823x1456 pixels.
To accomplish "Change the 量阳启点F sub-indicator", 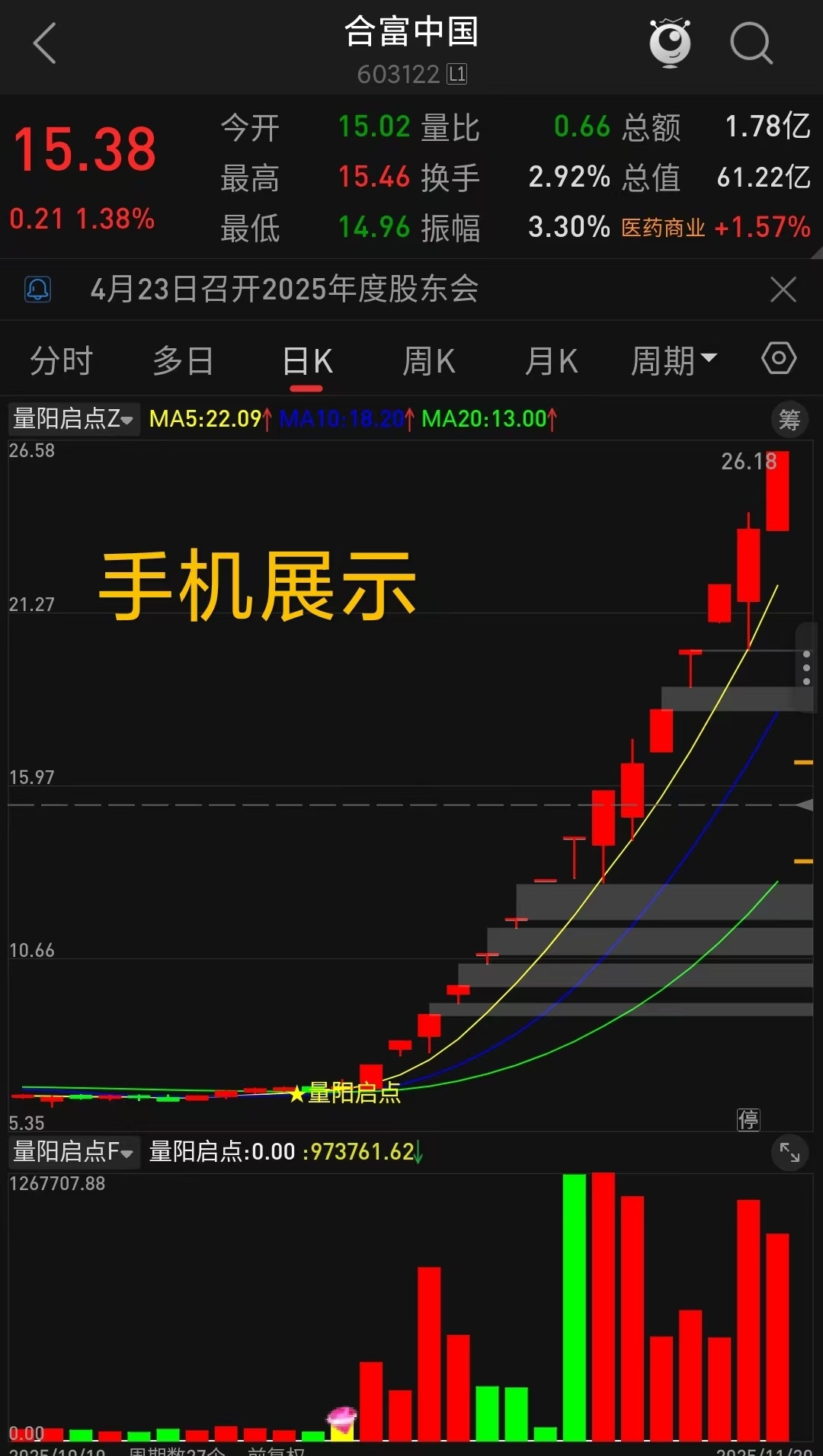I will (x=73, y=1151).
